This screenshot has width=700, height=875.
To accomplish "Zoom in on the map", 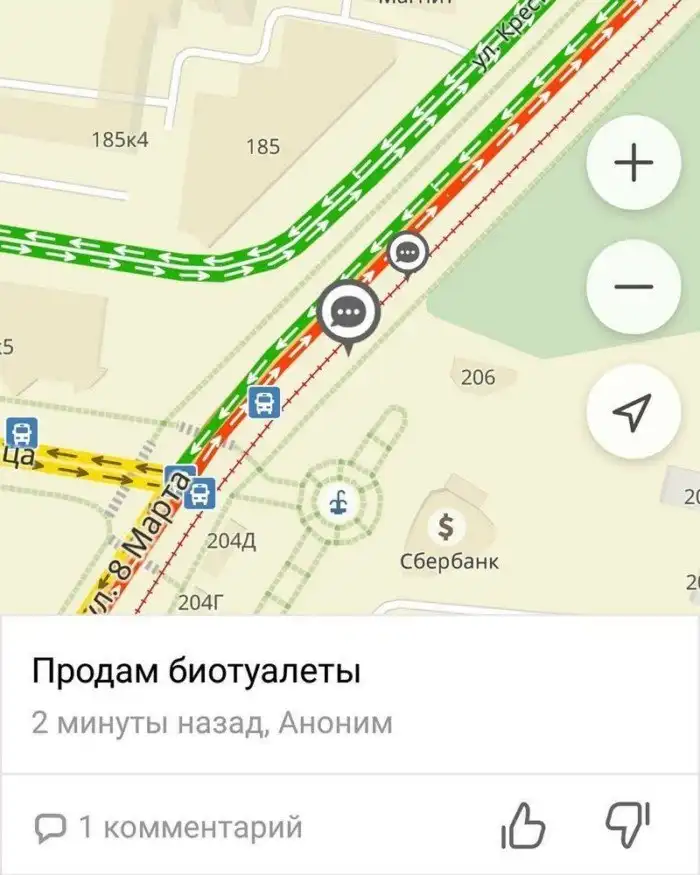I will click(633, 163).
